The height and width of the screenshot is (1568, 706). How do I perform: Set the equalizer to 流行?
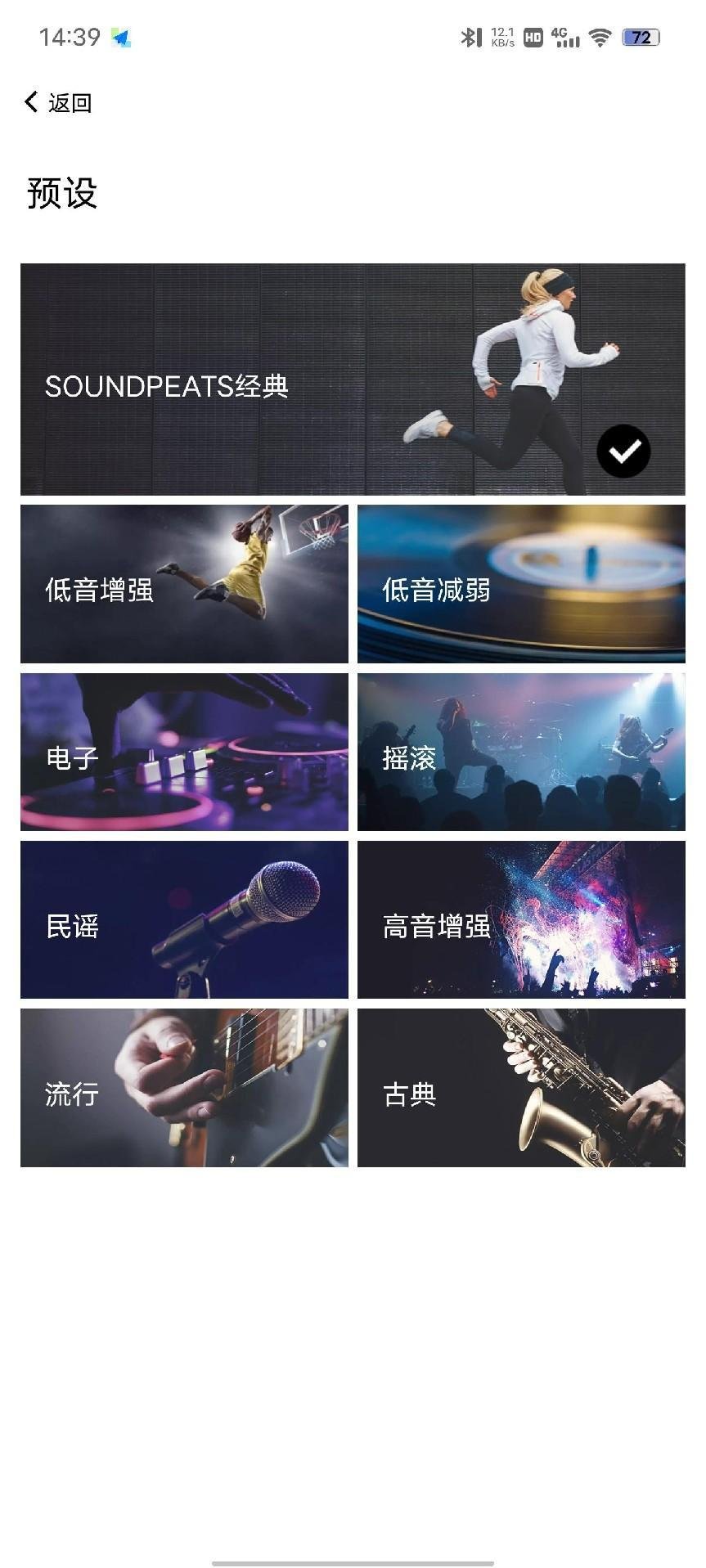point(184,1088)
